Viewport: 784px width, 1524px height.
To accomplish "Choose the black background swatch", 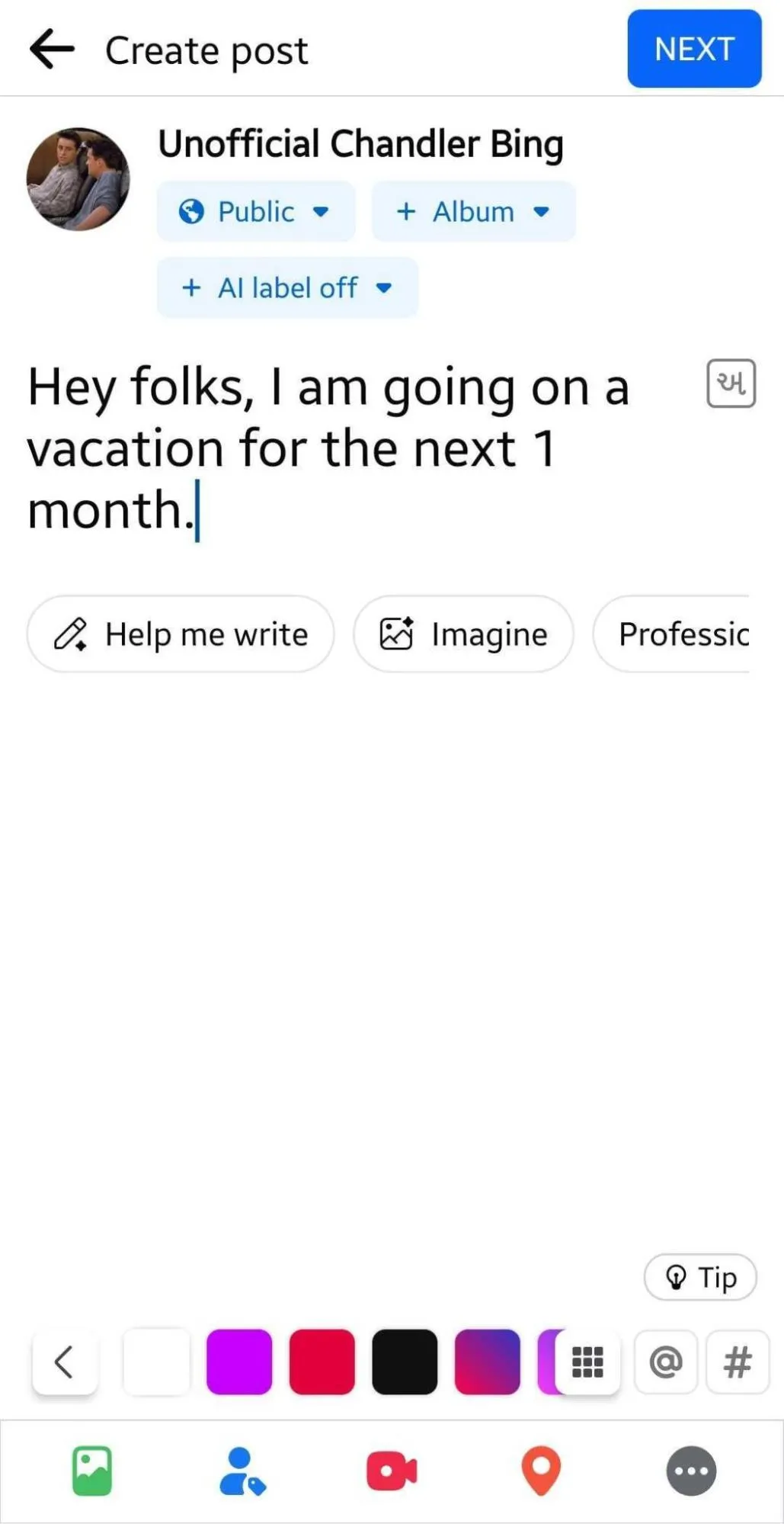I will pos(405,1362).
